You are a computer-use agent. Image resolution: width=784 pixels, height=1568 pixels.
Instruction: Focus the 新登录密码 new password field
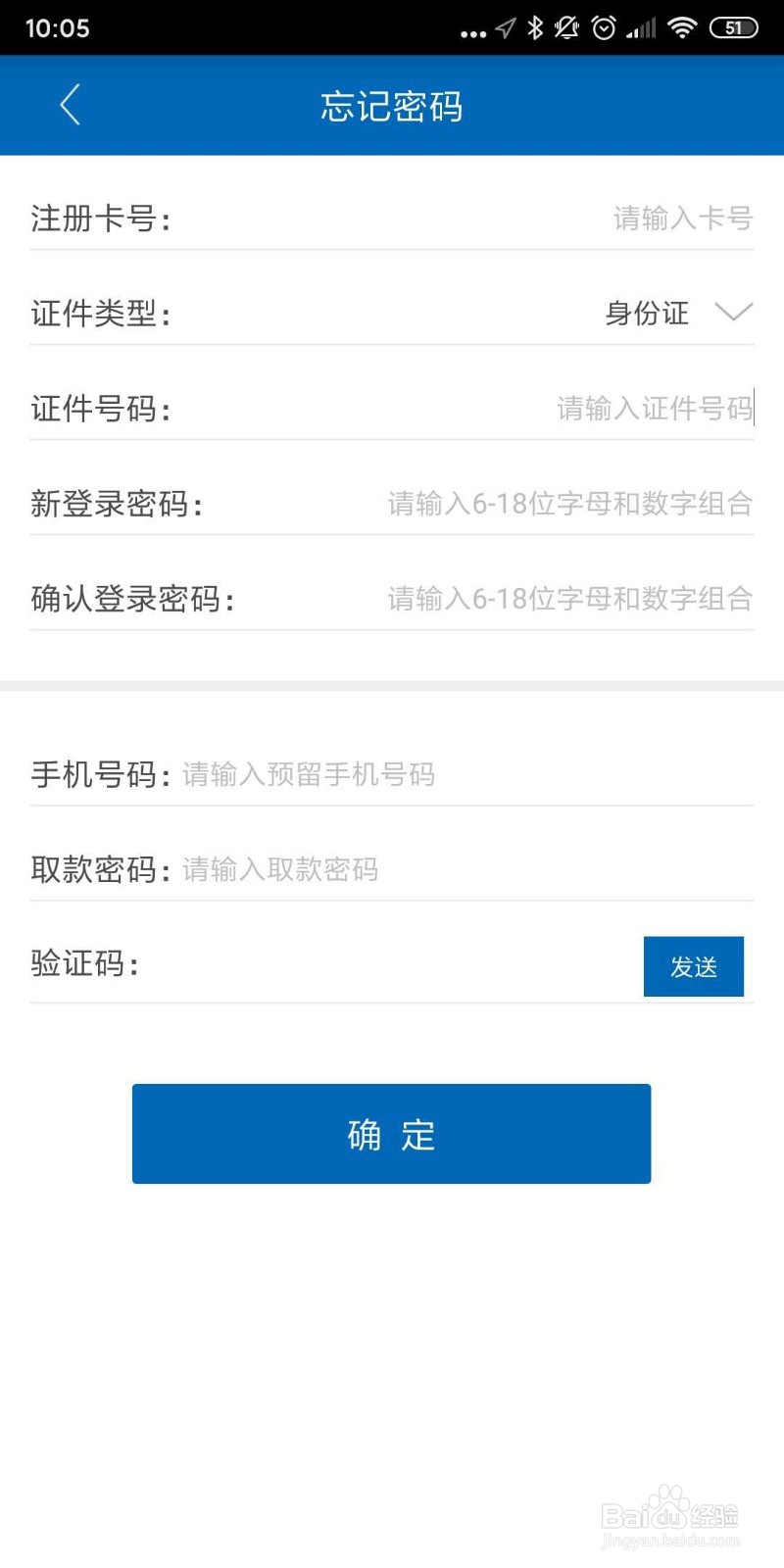[x=568, y=504]
